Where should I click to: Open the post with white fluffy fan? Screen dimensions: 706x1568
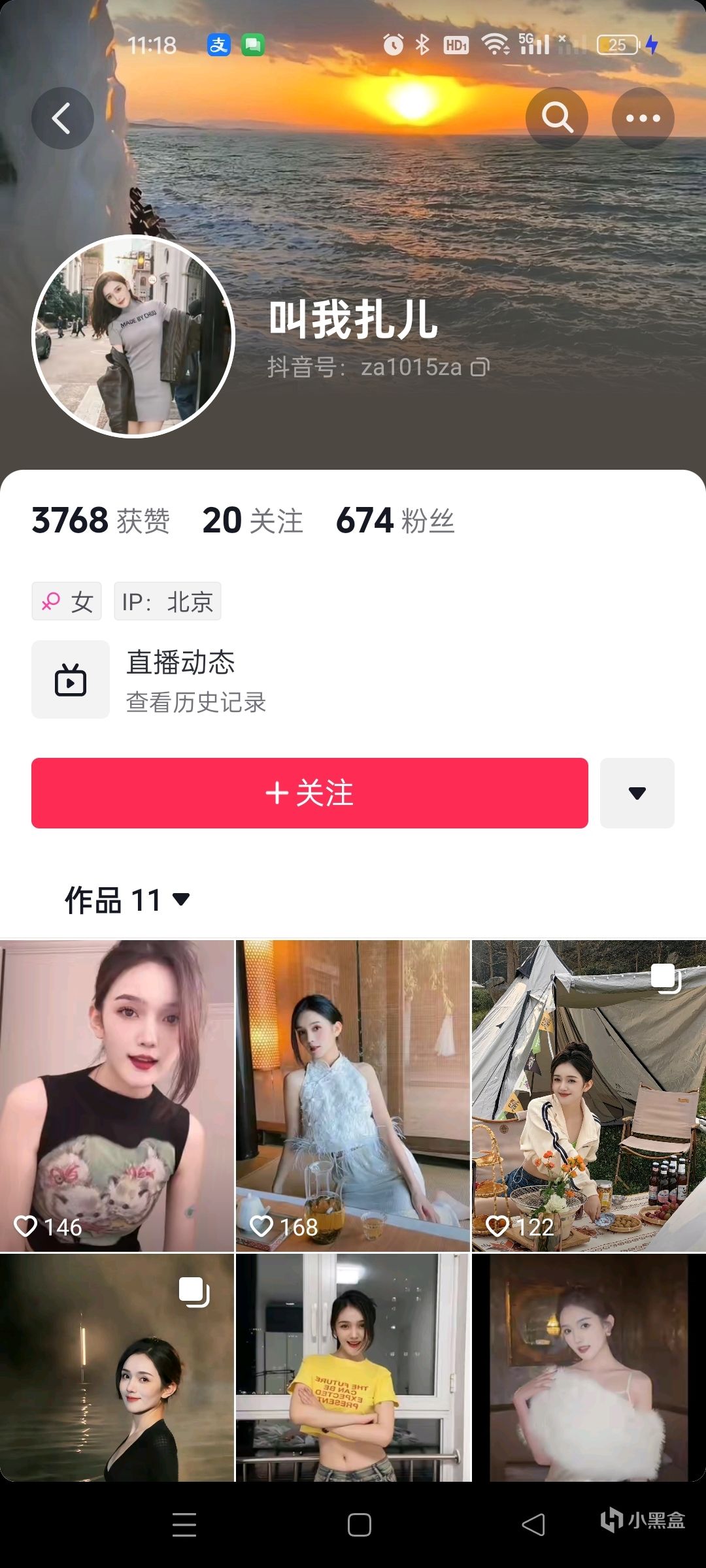click(588, 1367)
